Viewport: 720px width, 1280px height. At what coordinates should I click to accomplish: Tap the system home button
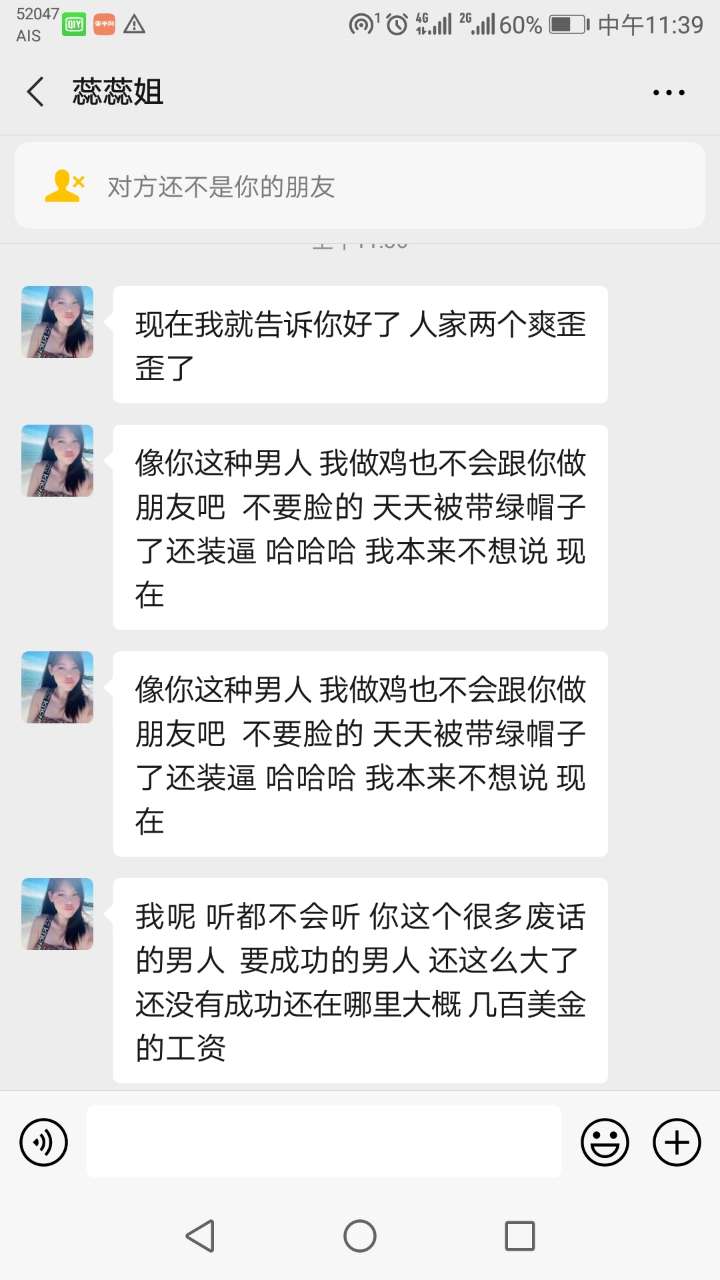click(x=360, y=1236)
